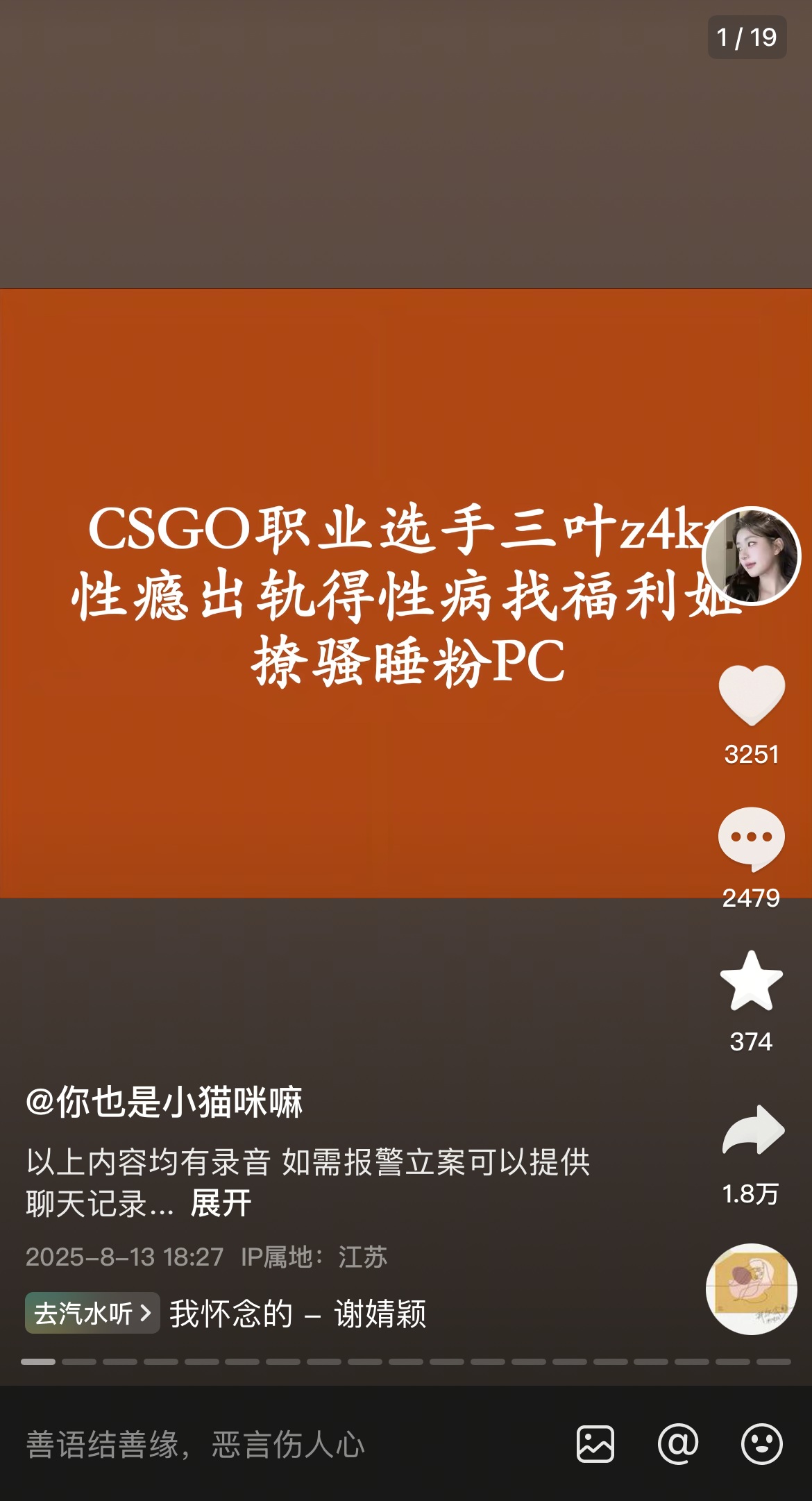This screenshot has width=812, height=1501.
Task: Mention someone with the @ icon
Action: pos(678,1444)
